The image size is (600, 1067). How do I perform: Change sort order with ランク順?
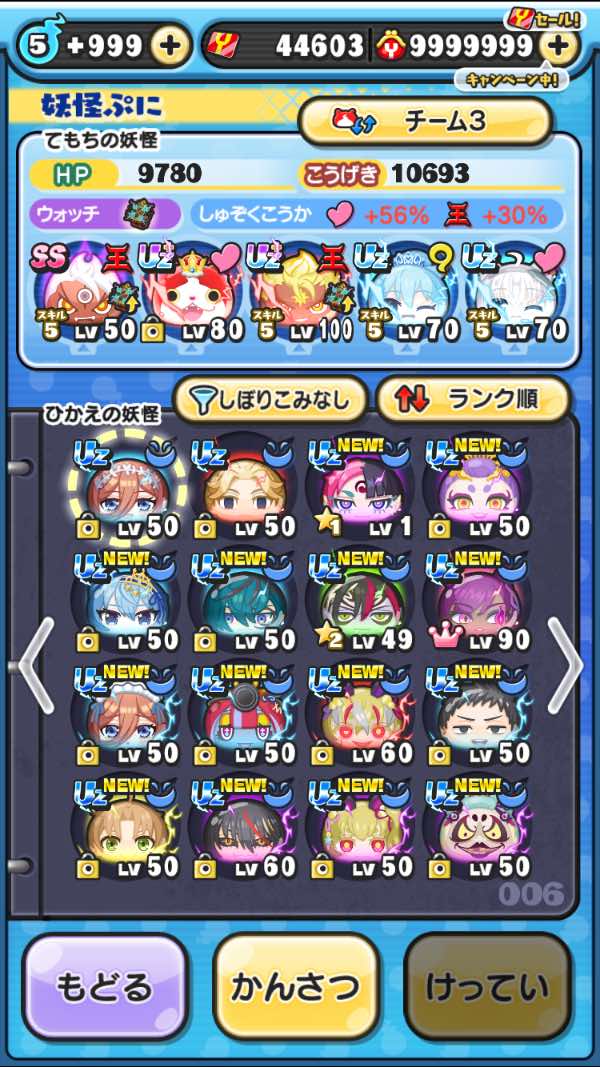[473, 400]
